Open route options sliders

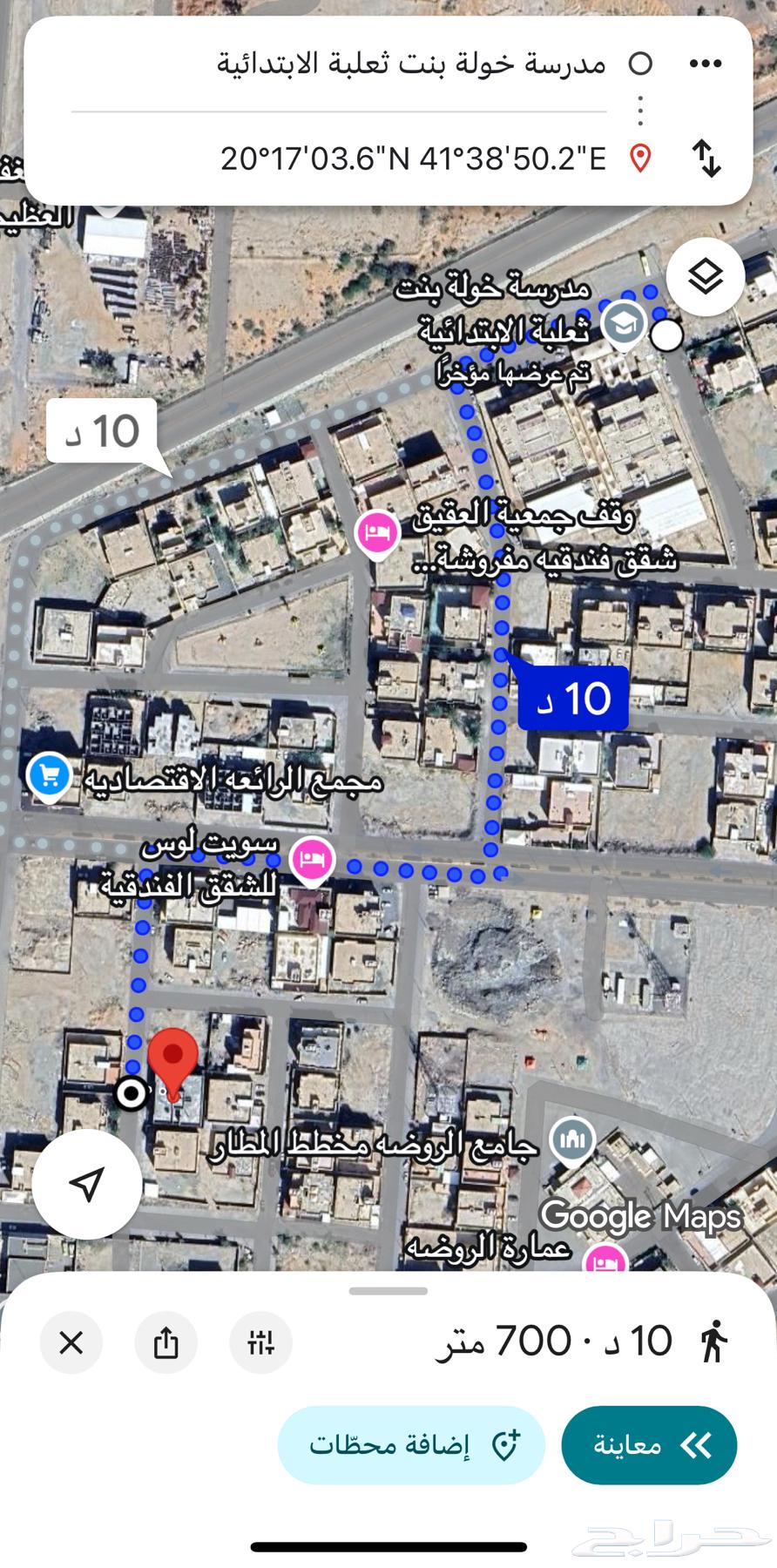point(260,1342)
